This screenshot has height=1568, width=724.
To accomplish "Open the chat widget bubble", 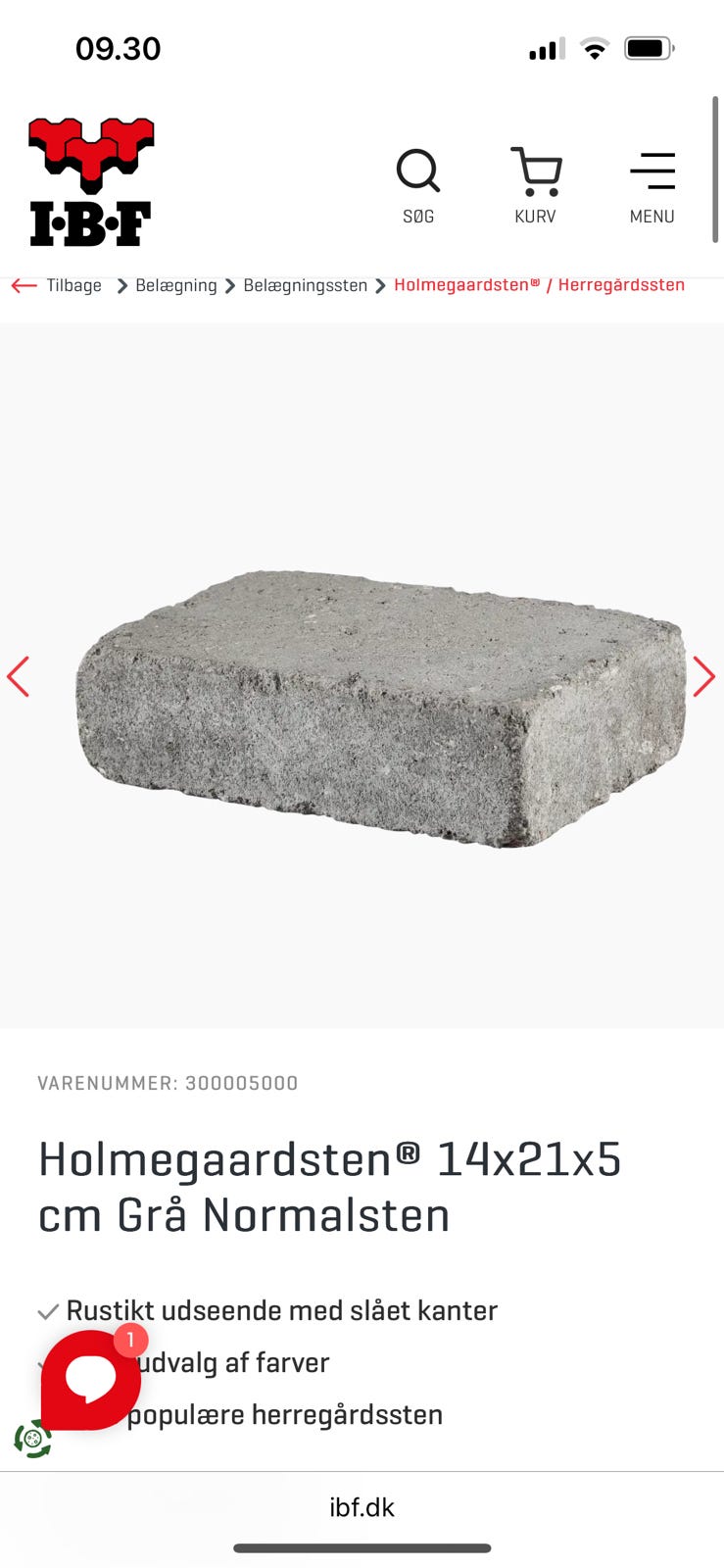I will [88, 1378].
